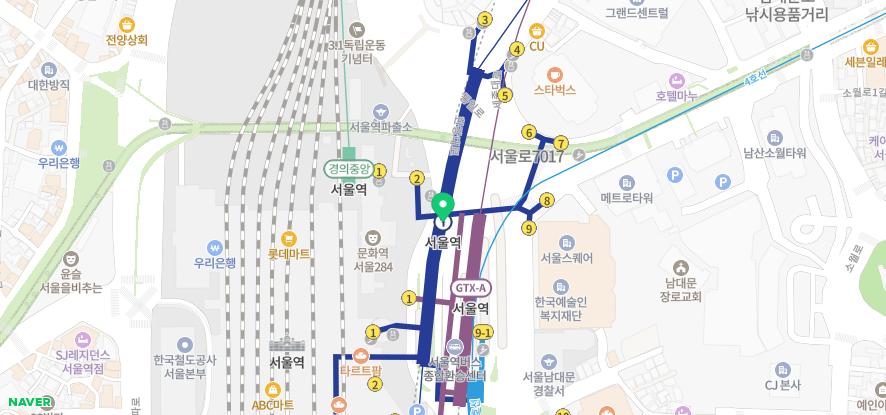Tap the 메트로타워 building marker
The width and height of the screenshot is (886, 415).
pyautogui.click(x=626, y=182)
